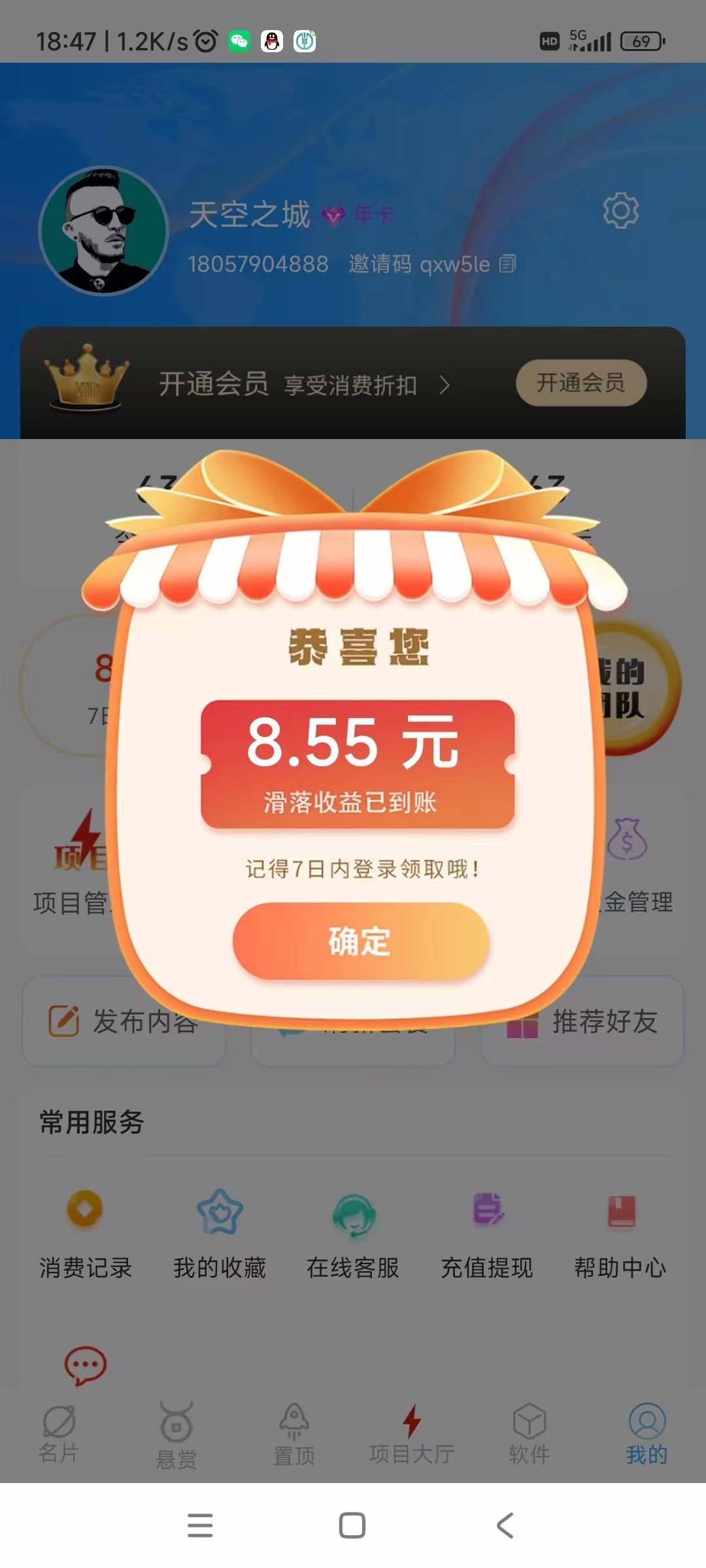Copy the invitation code qxw5le
The height and width of the screenshot is (1568, 706).
508,264
